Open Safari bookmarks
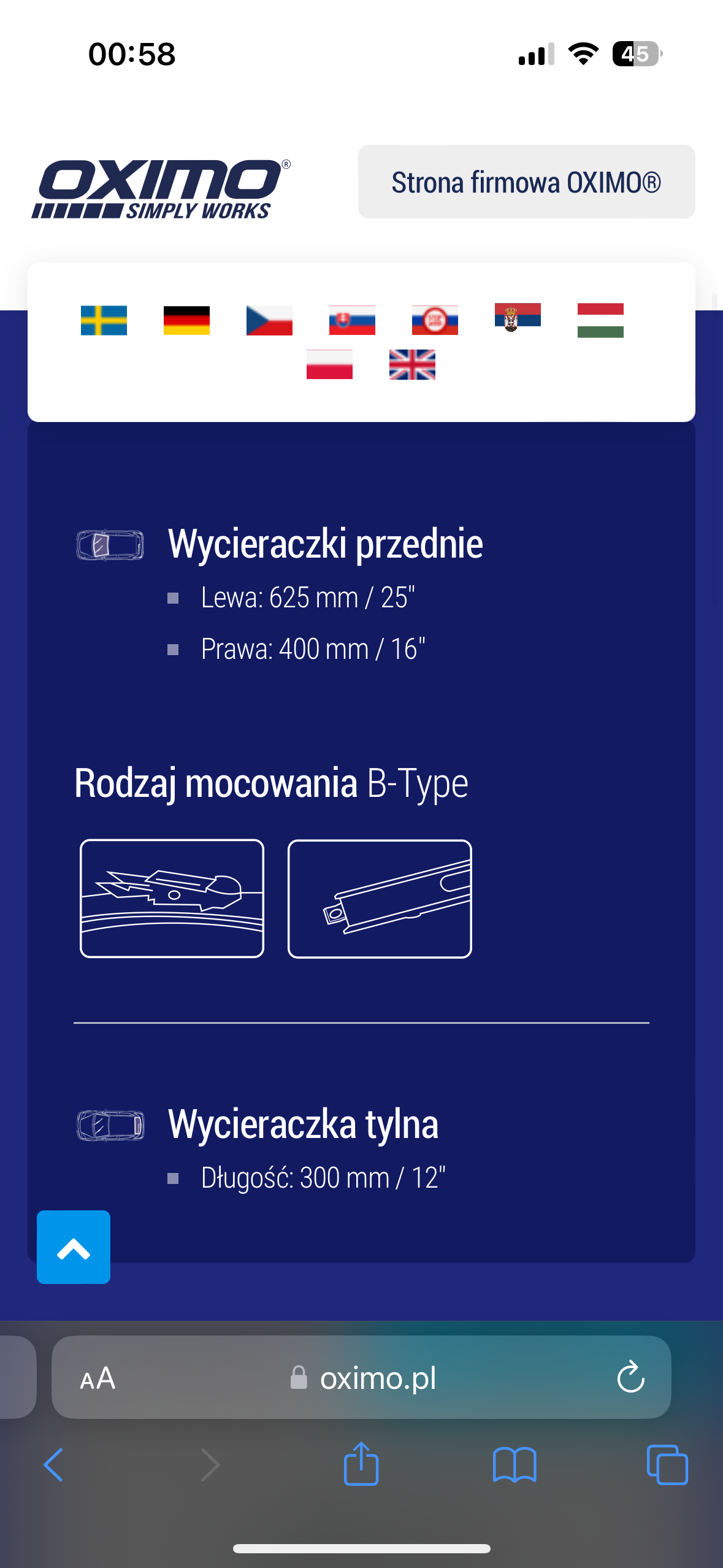The height and width of the screenshot is (1568, 723). [x=515, y=1465]
